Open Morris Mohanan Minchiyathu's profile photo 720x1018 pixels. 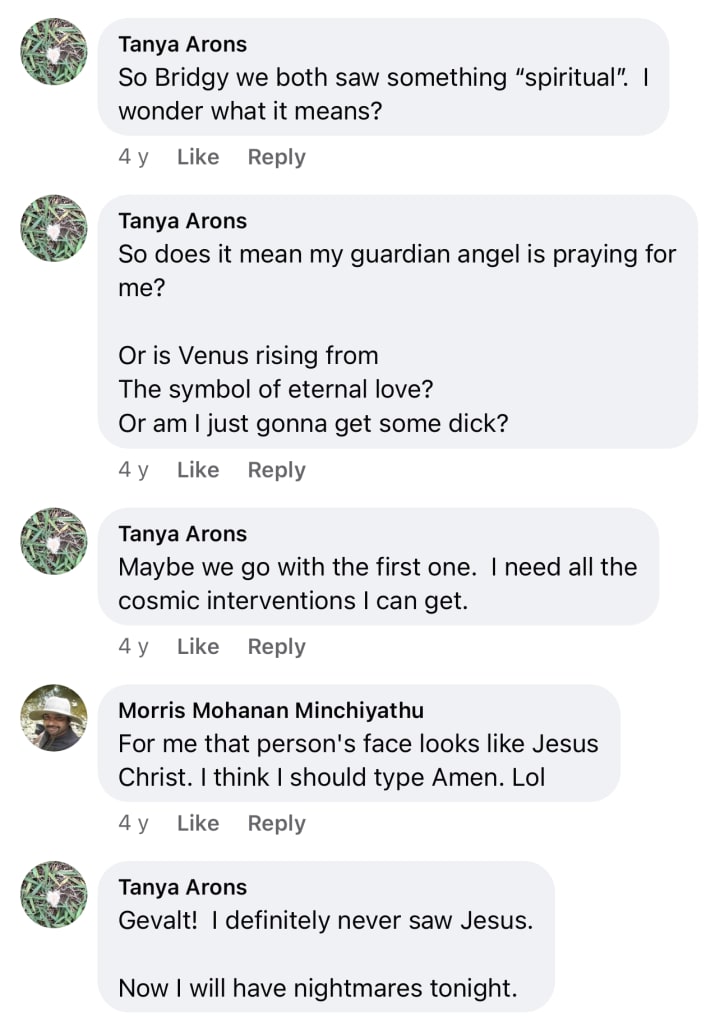(54, 717)
